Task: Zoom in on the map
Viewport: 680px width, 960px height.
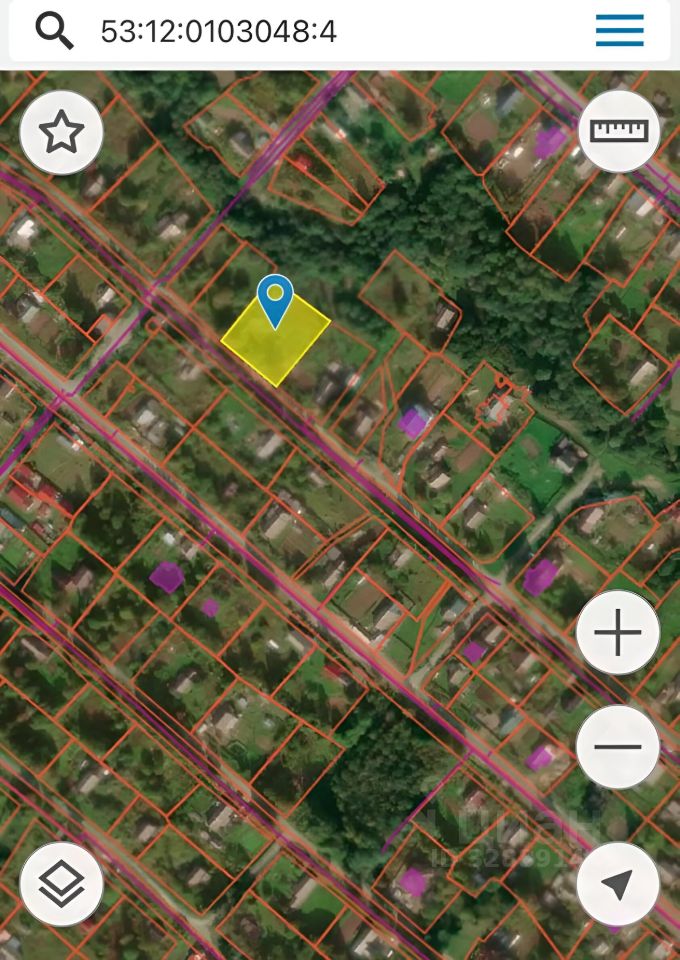Action: click(x=618, y=633)
